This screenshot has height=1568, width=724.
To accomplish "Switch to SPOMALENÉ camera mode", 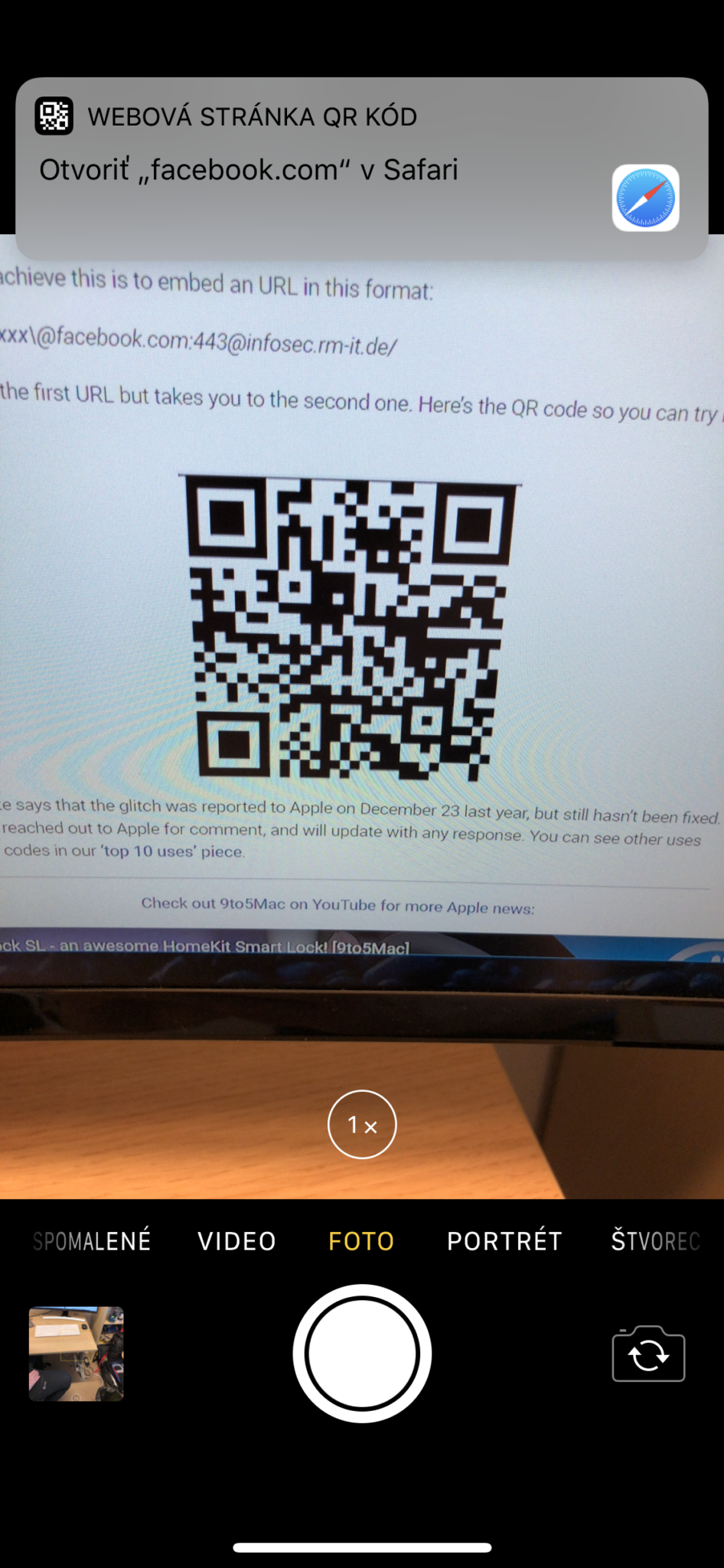I will (92, 1241).
